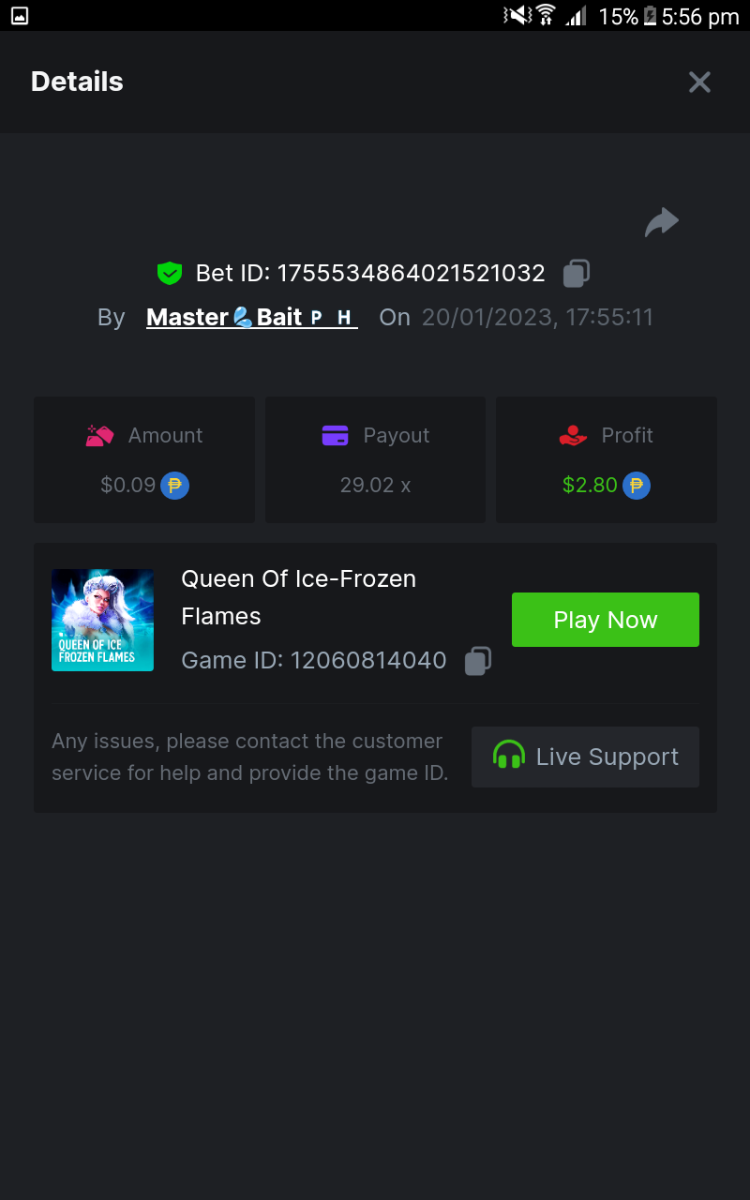
Task: Open the Master Bait PH profile link
Action: coord(251,317)
